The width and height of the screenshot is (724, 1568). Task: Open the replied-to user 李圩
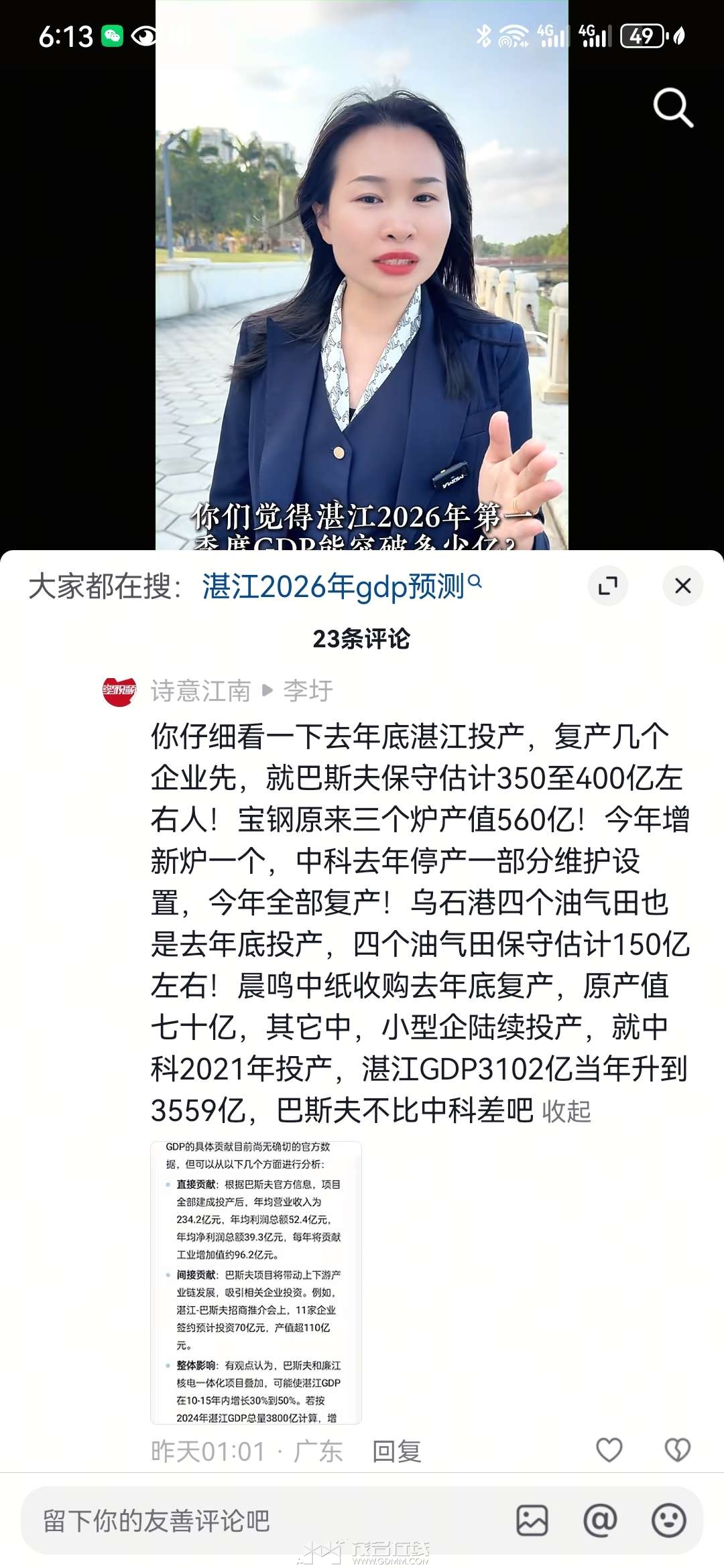point(308,690)
